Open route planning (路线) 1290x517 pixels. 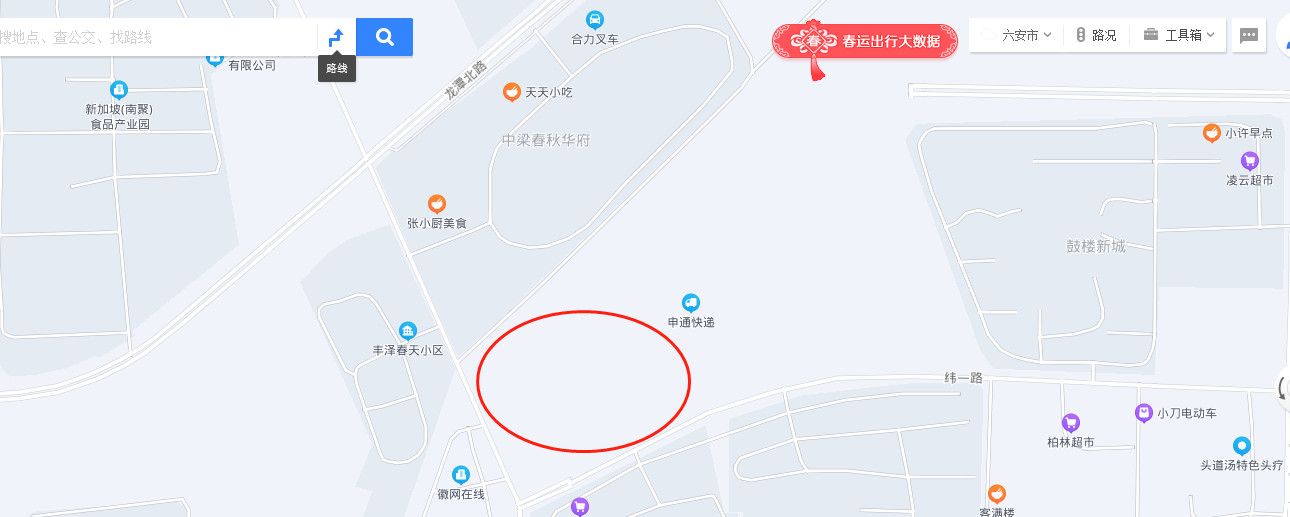(337, 38)
